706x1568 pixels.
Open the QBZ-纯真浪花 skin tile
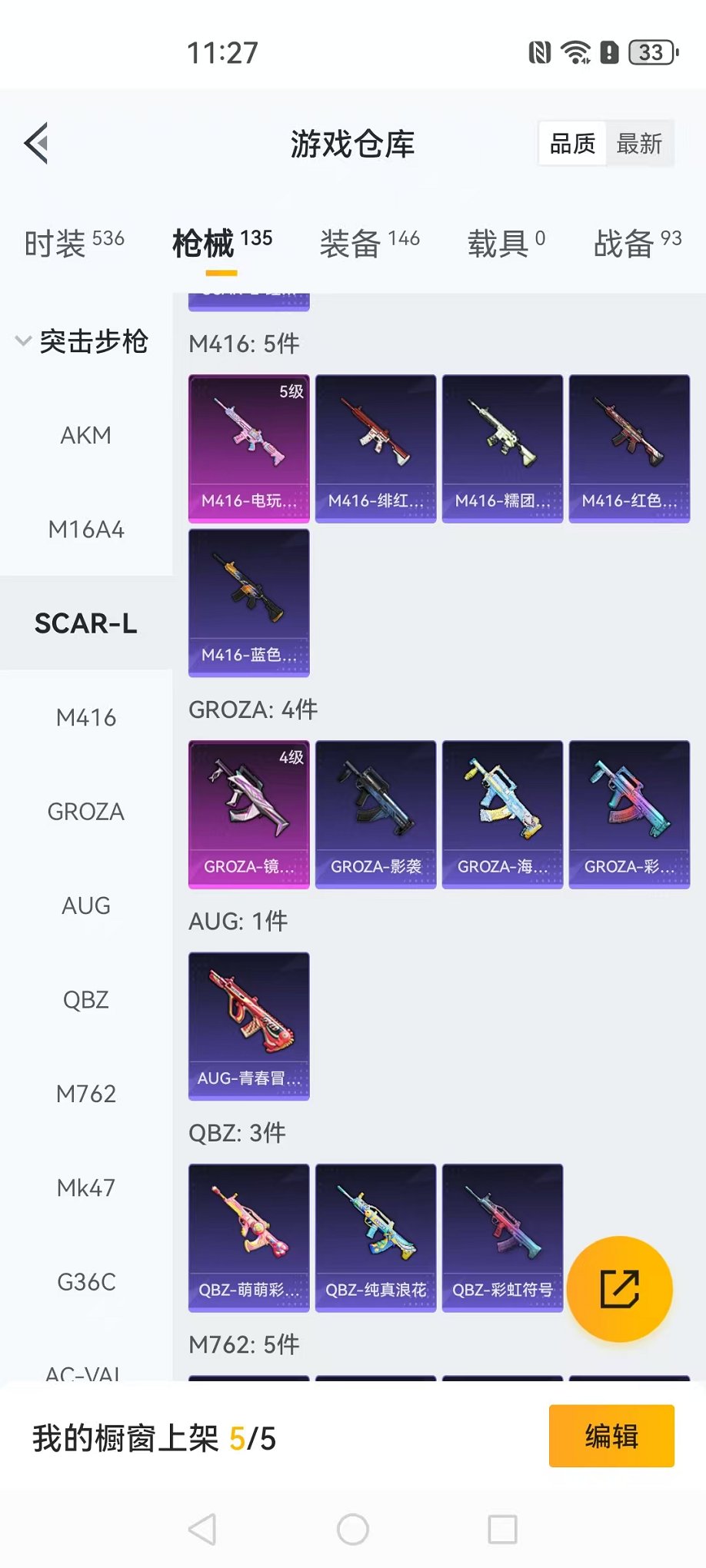coord(376,1237)
